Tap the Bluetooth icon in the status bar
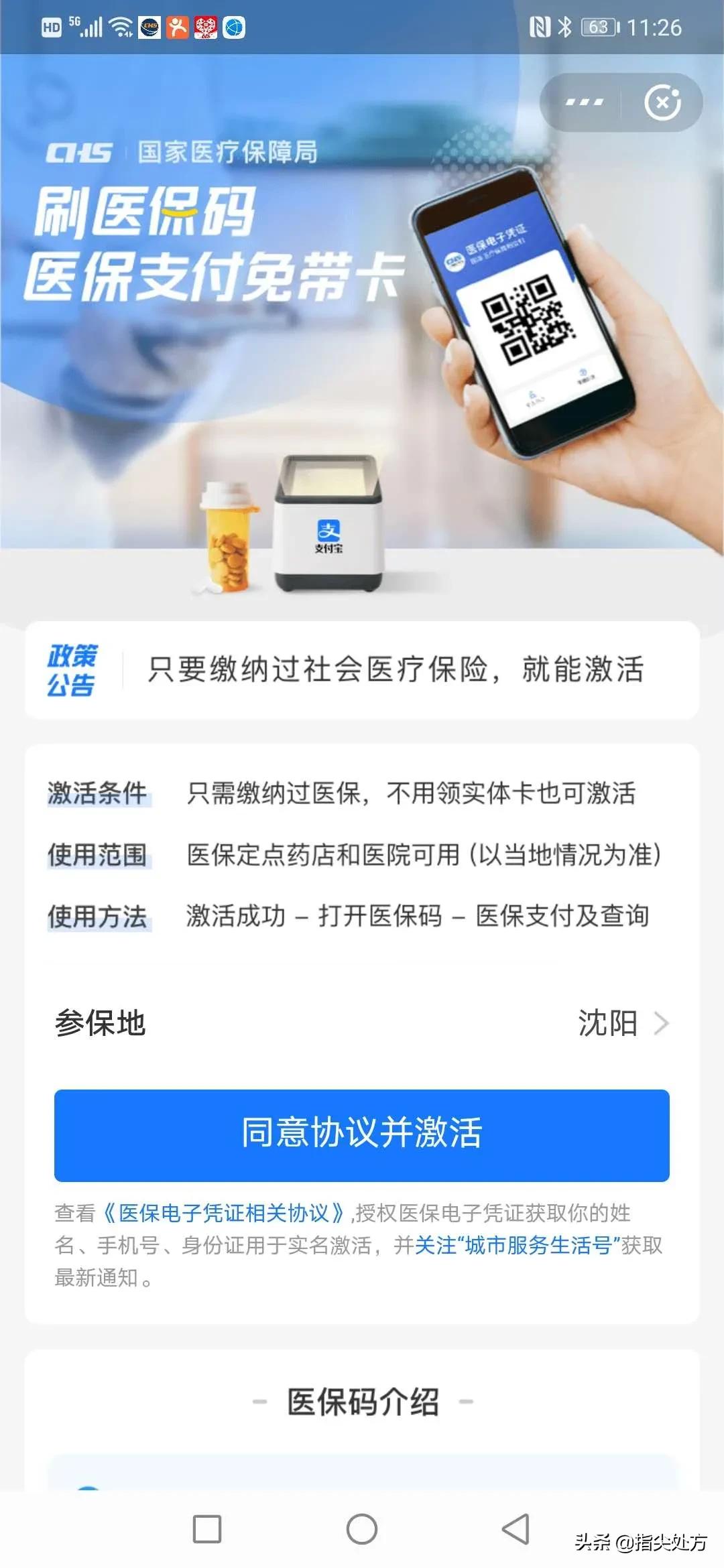The width and height of the screenshot is (724, 1568). tap(564, 25)
